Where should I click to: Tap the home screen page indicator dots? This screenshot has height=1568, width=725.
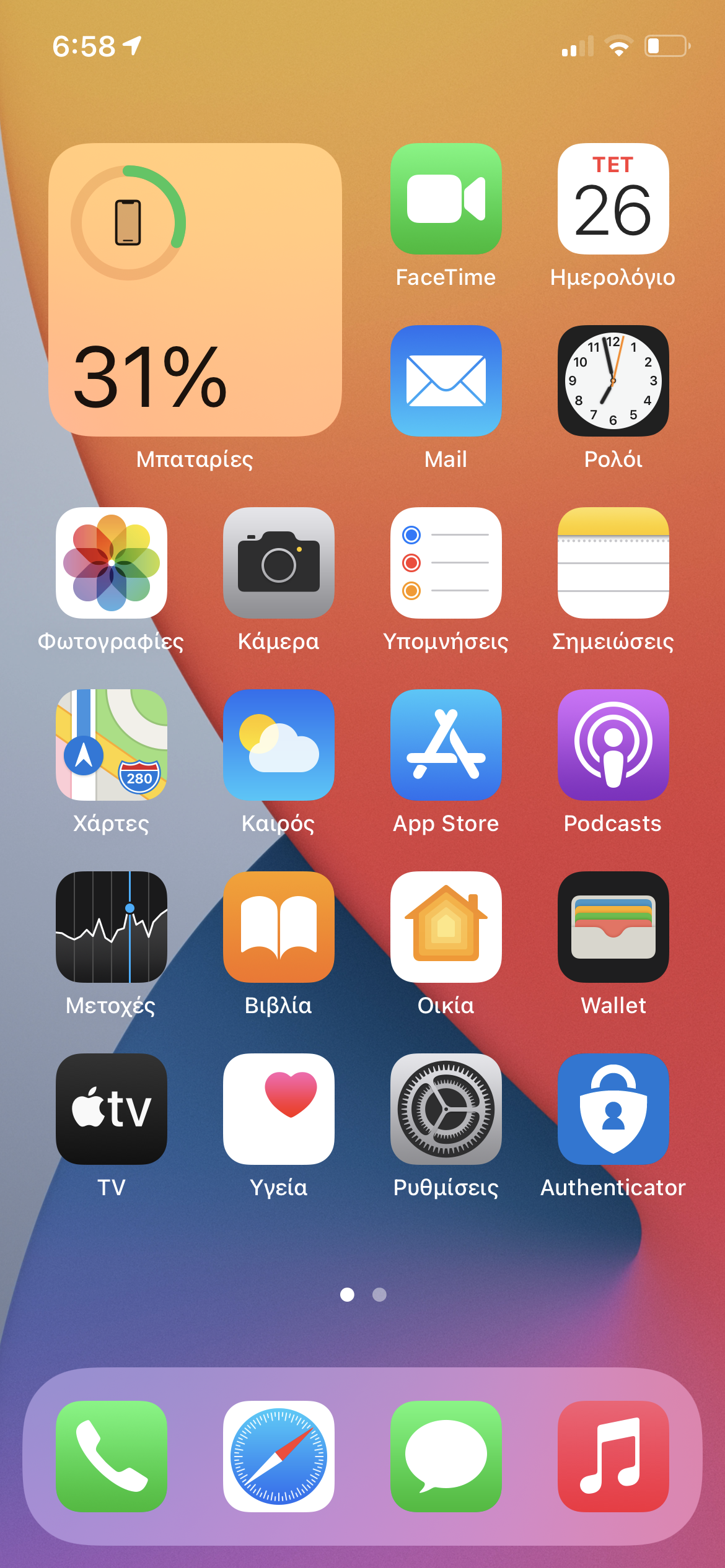point(363,1294)
